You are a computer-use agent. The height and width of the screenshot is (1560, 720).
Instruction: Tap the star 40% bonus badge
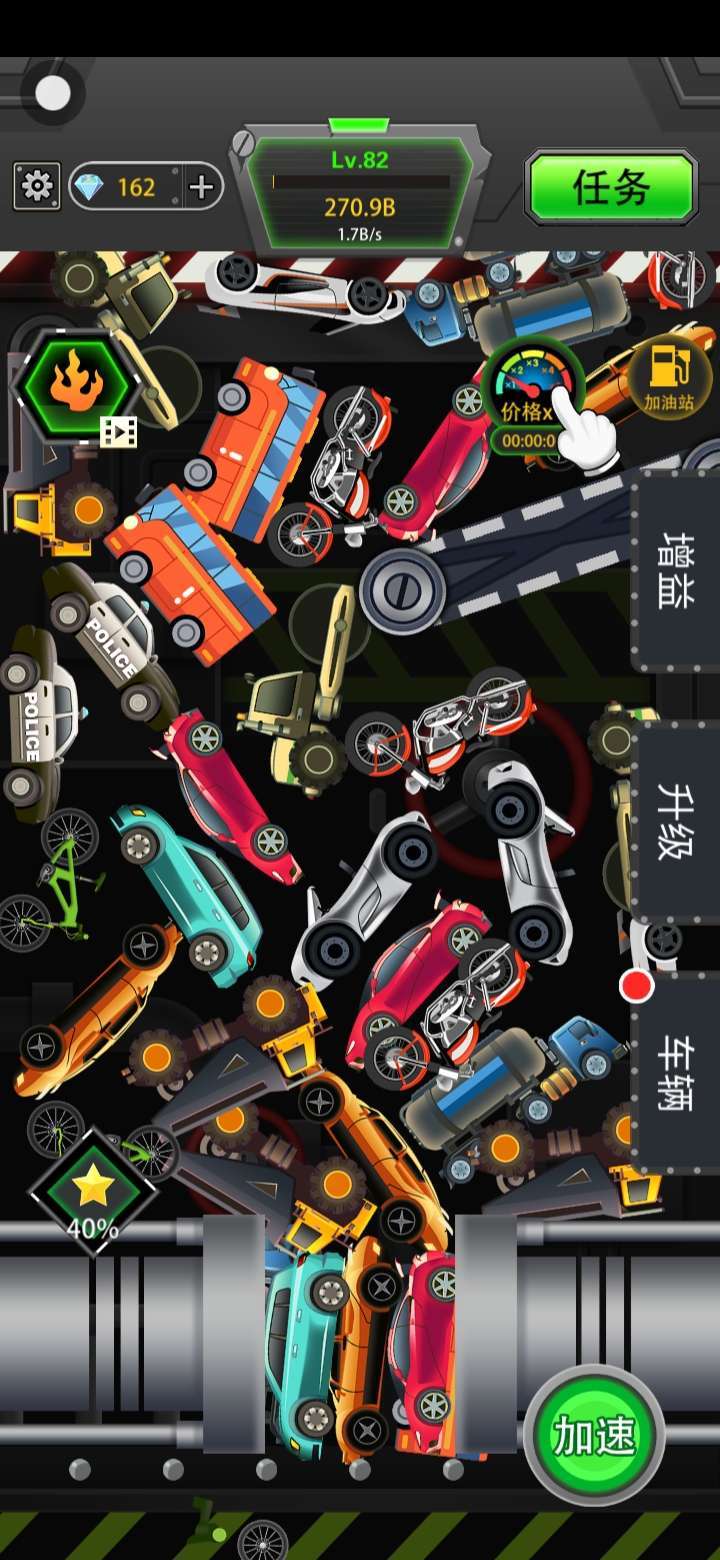click(x=92, y=1192)
